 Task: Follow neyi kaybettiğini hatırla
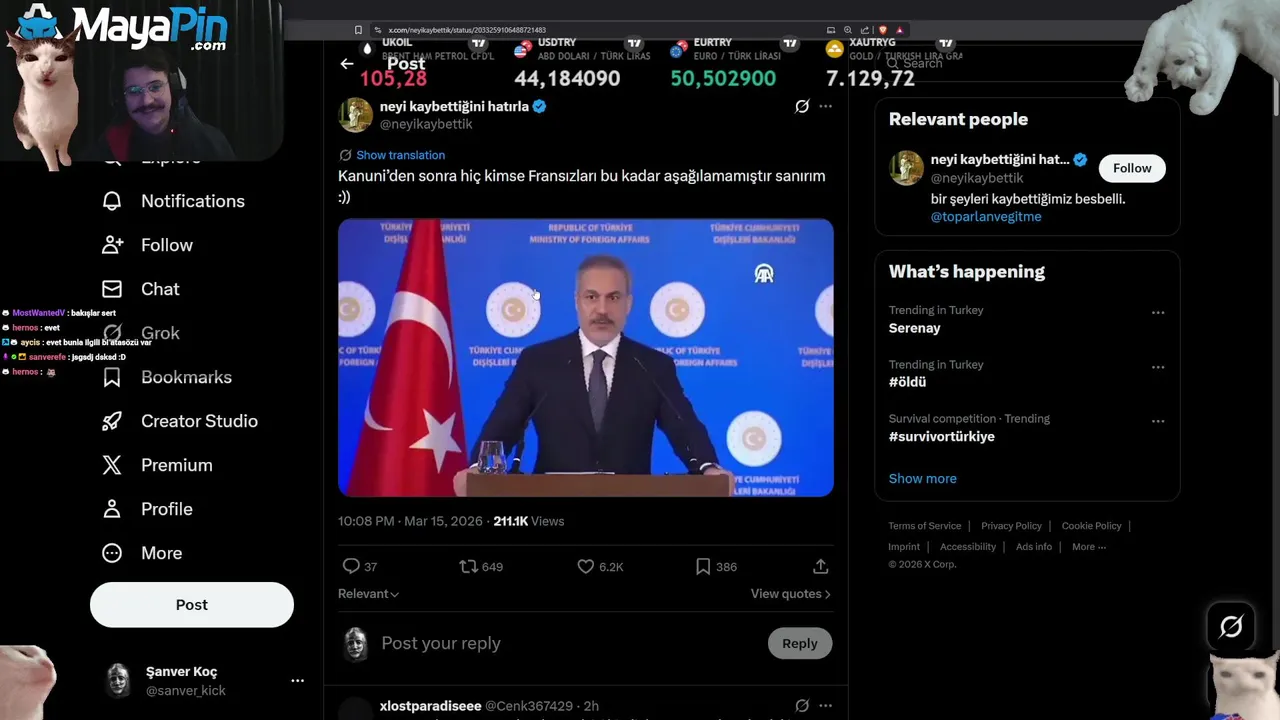pos(1132,168)
